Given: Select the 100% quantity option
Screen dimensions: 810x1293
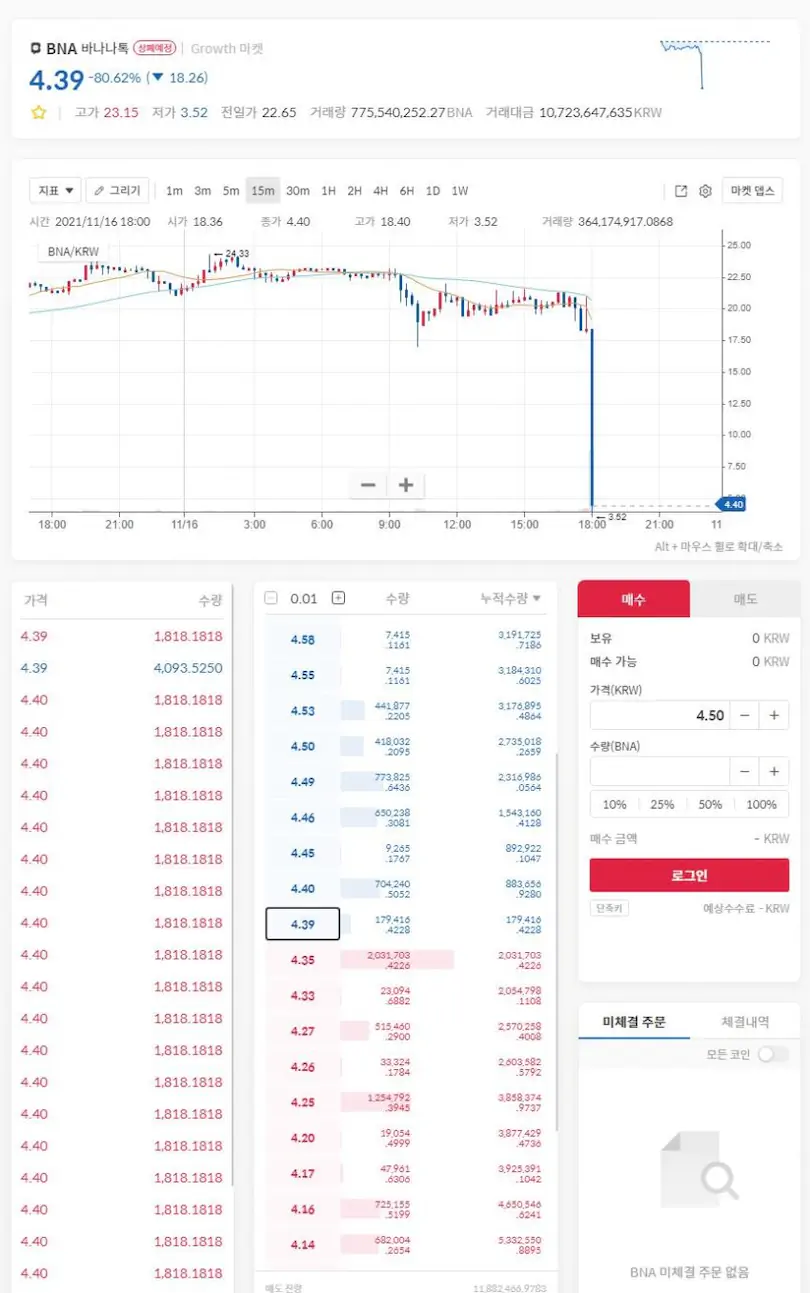Looking at the screenshot, I should pyautogui.click(x=760, y=803).
